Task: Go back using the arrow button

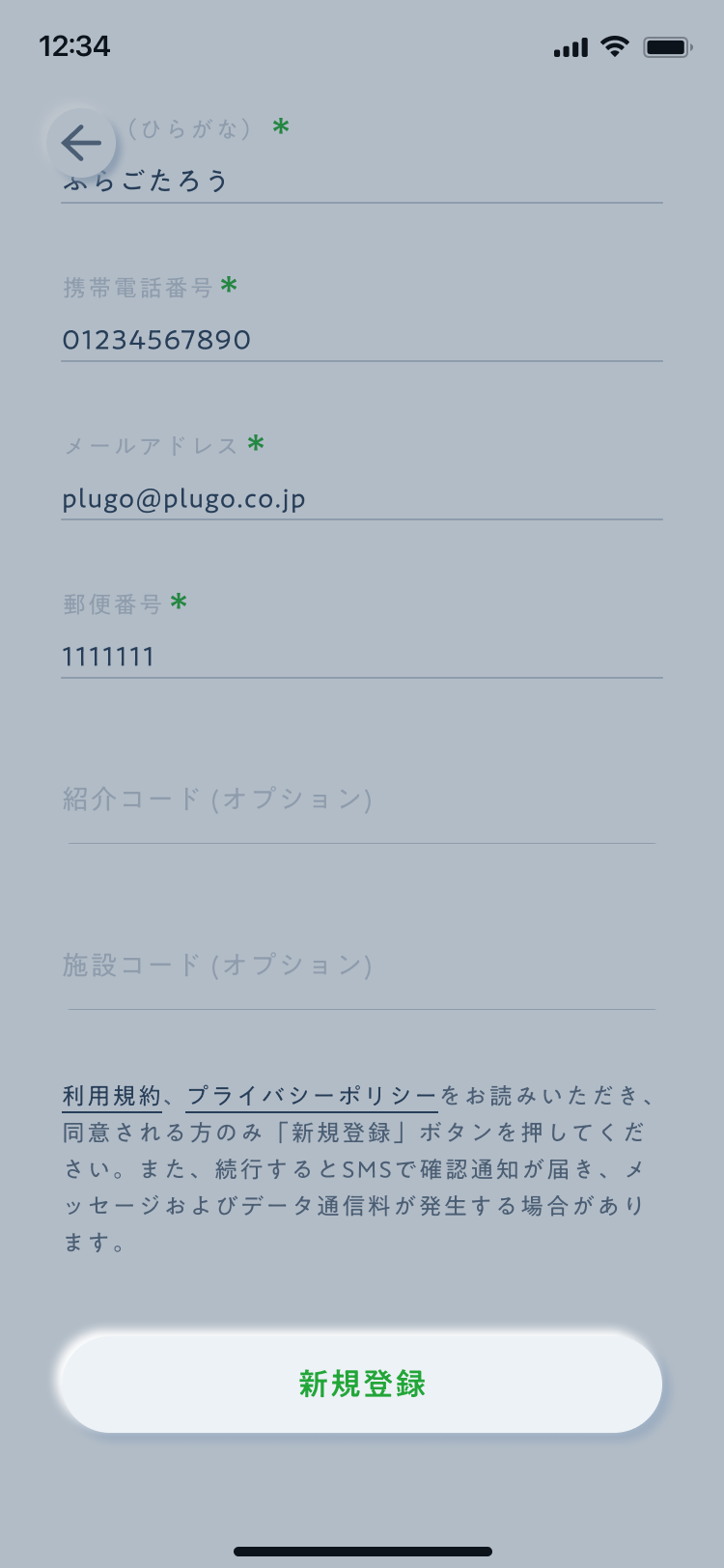Action: point(81,143)
